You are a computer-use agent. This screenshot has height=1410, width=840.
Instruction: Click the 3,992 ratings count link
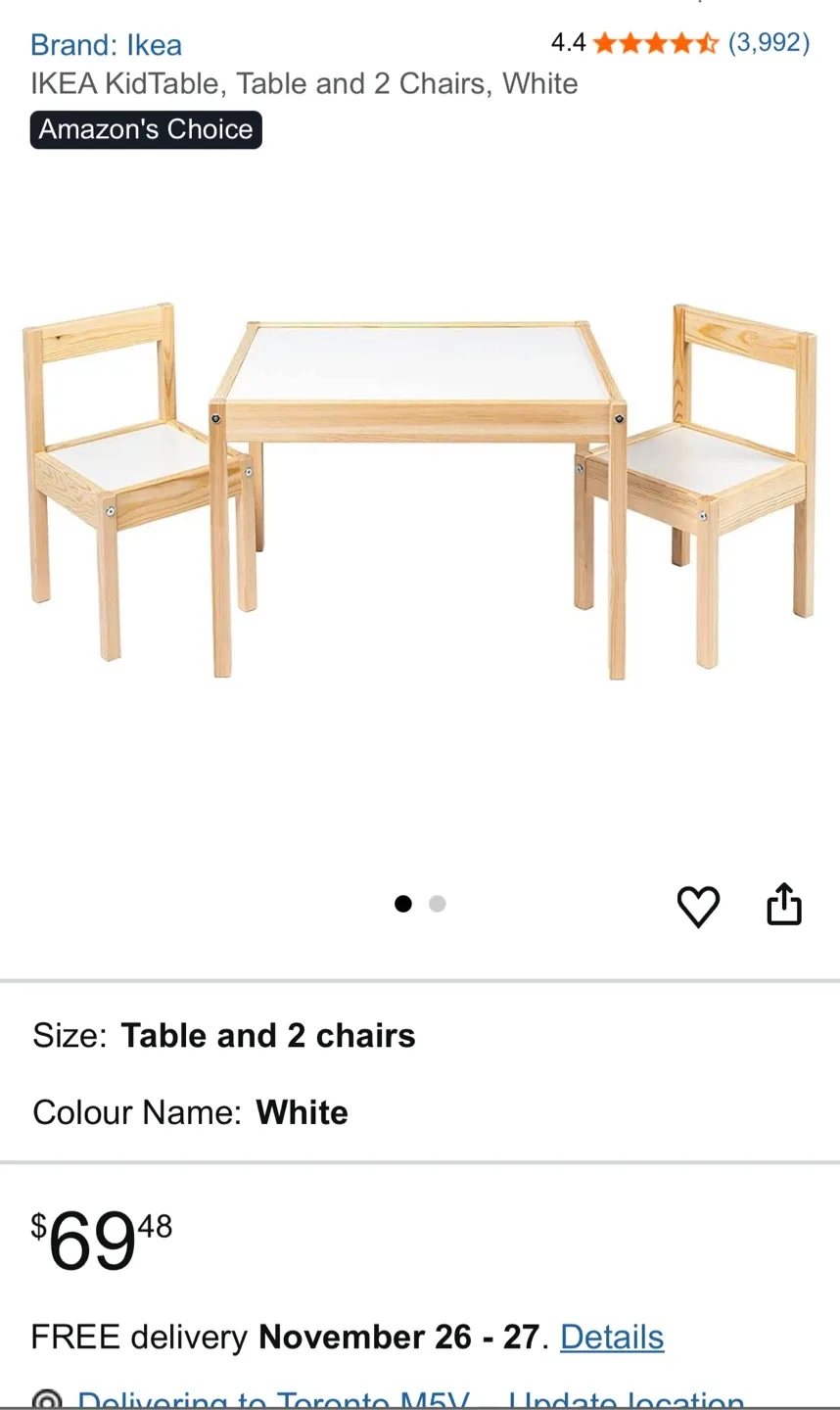pyautogui.click(x=769, y=42)
